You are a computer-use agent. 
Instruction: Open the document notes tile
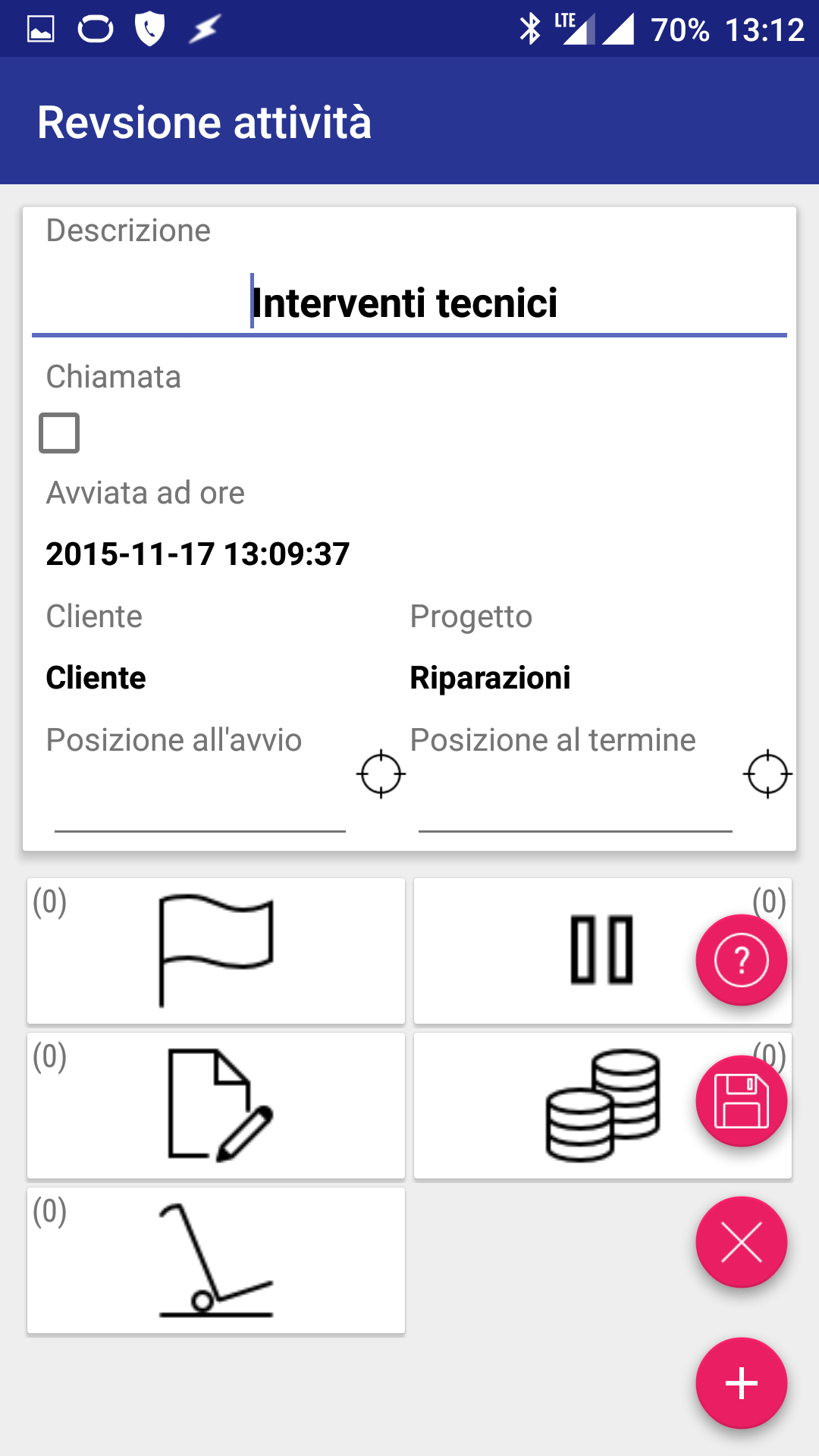point(216,1106)
